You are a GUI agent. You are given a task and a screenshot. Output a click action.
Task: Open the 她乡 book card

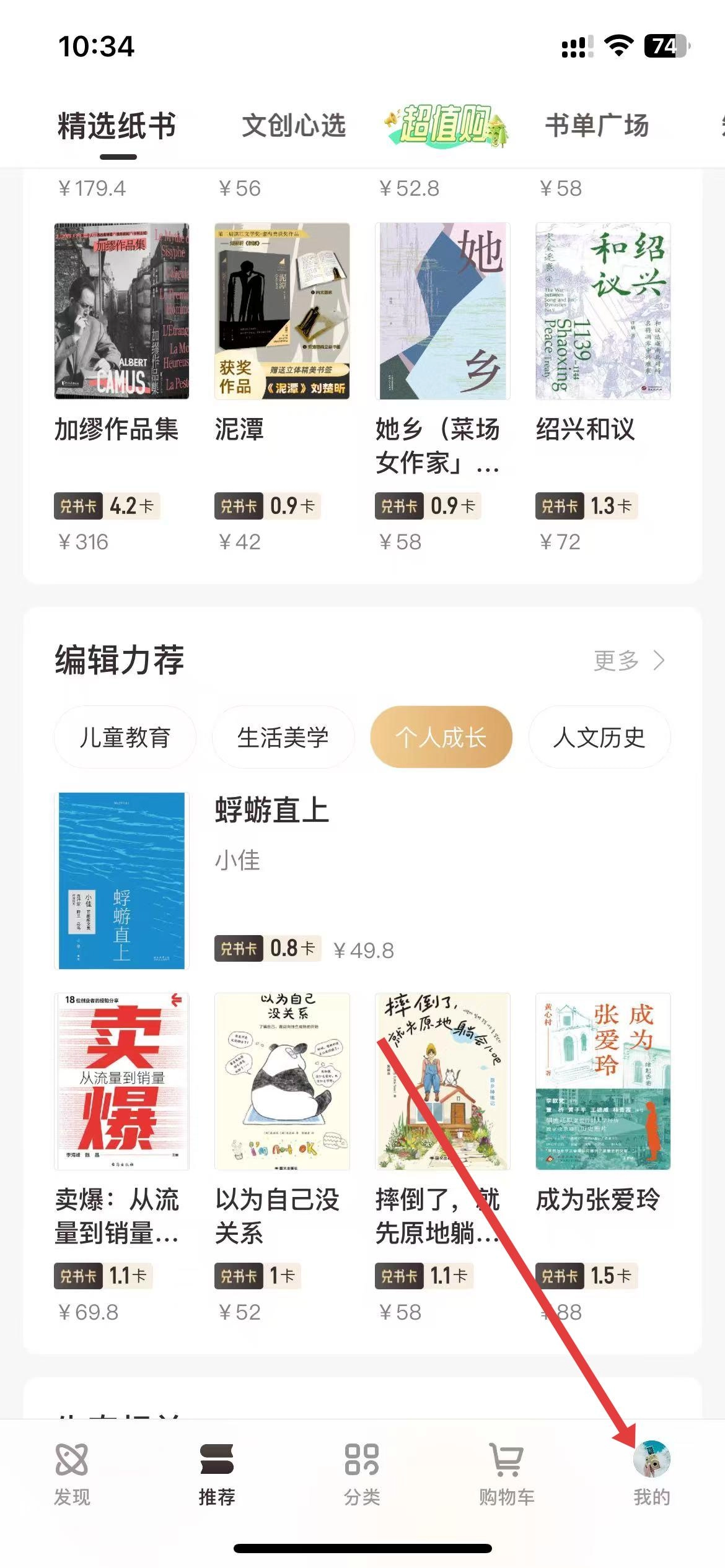[442, 311]
